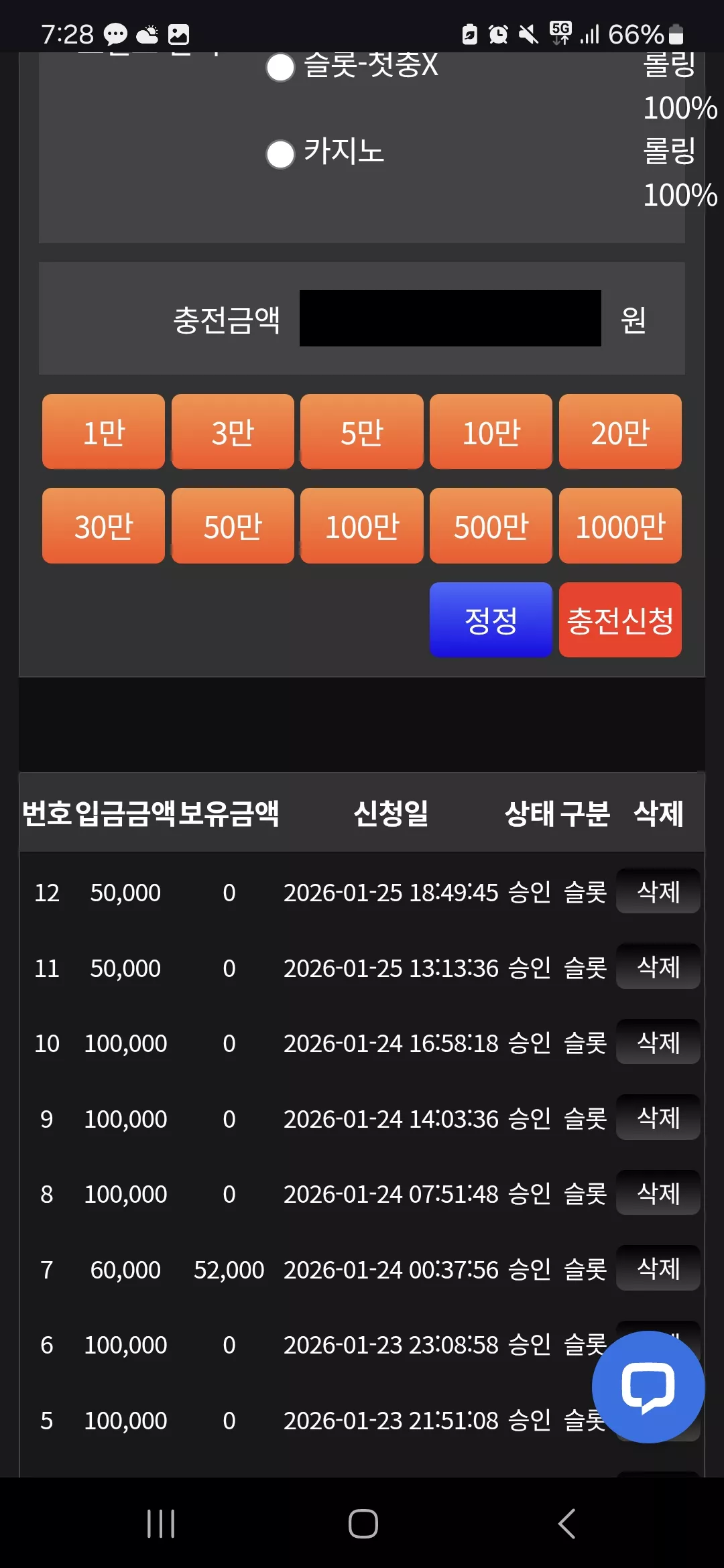Tap the 충전금액 amount input field

pyautogui.click(x=450, y=318)
